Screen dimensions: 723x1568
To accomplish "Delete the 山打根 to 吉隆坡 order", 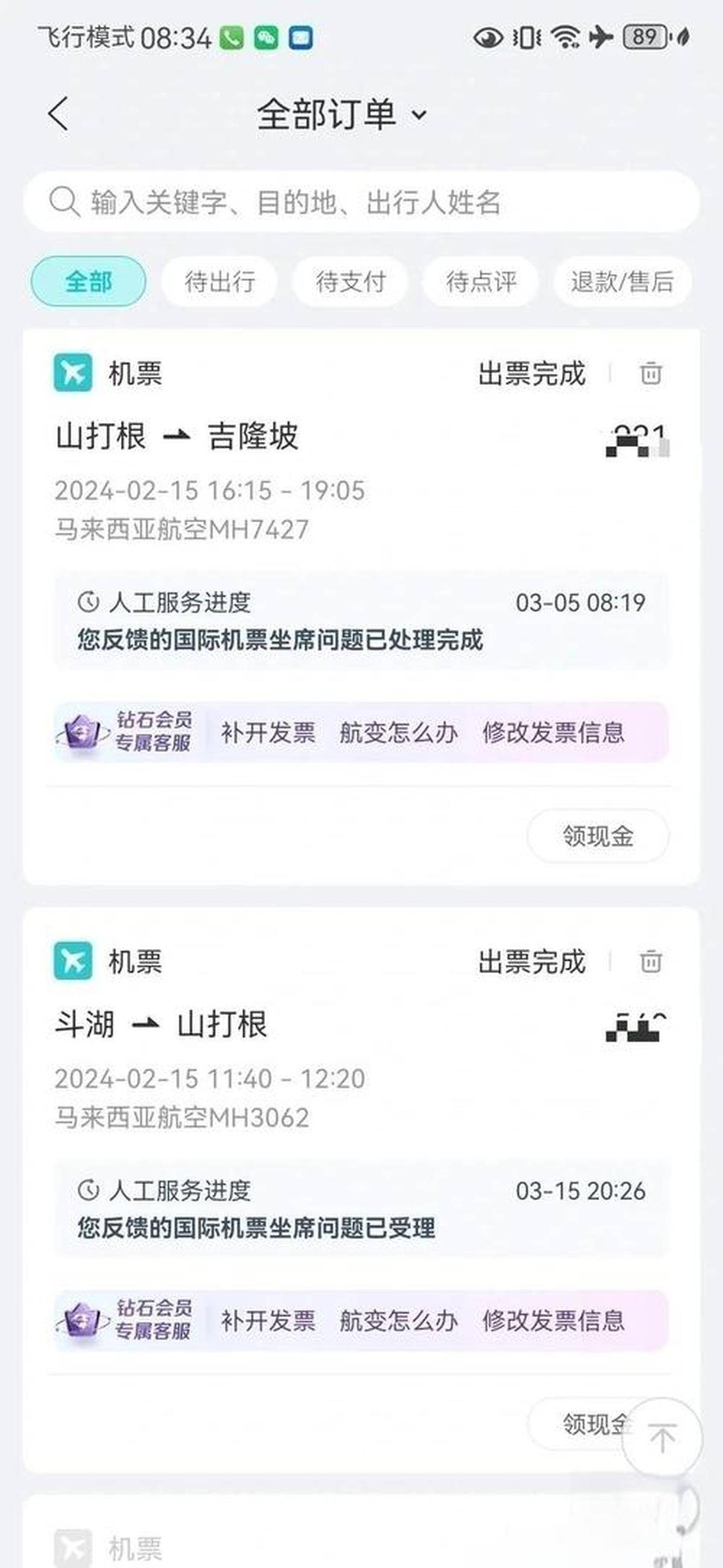I will [x=651, y=373].
